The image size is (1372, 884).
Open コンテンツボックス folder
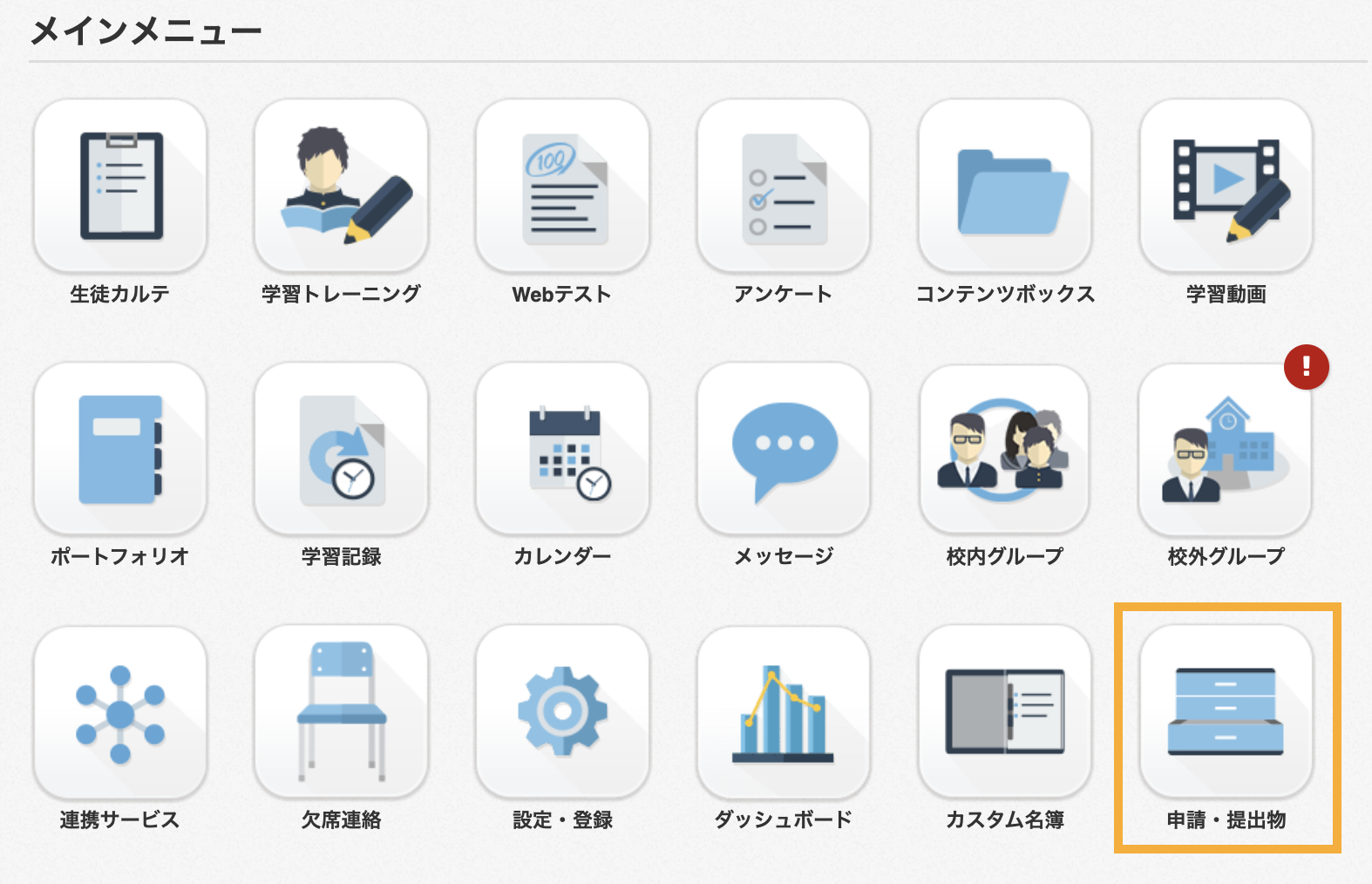tap(1005, 186)
